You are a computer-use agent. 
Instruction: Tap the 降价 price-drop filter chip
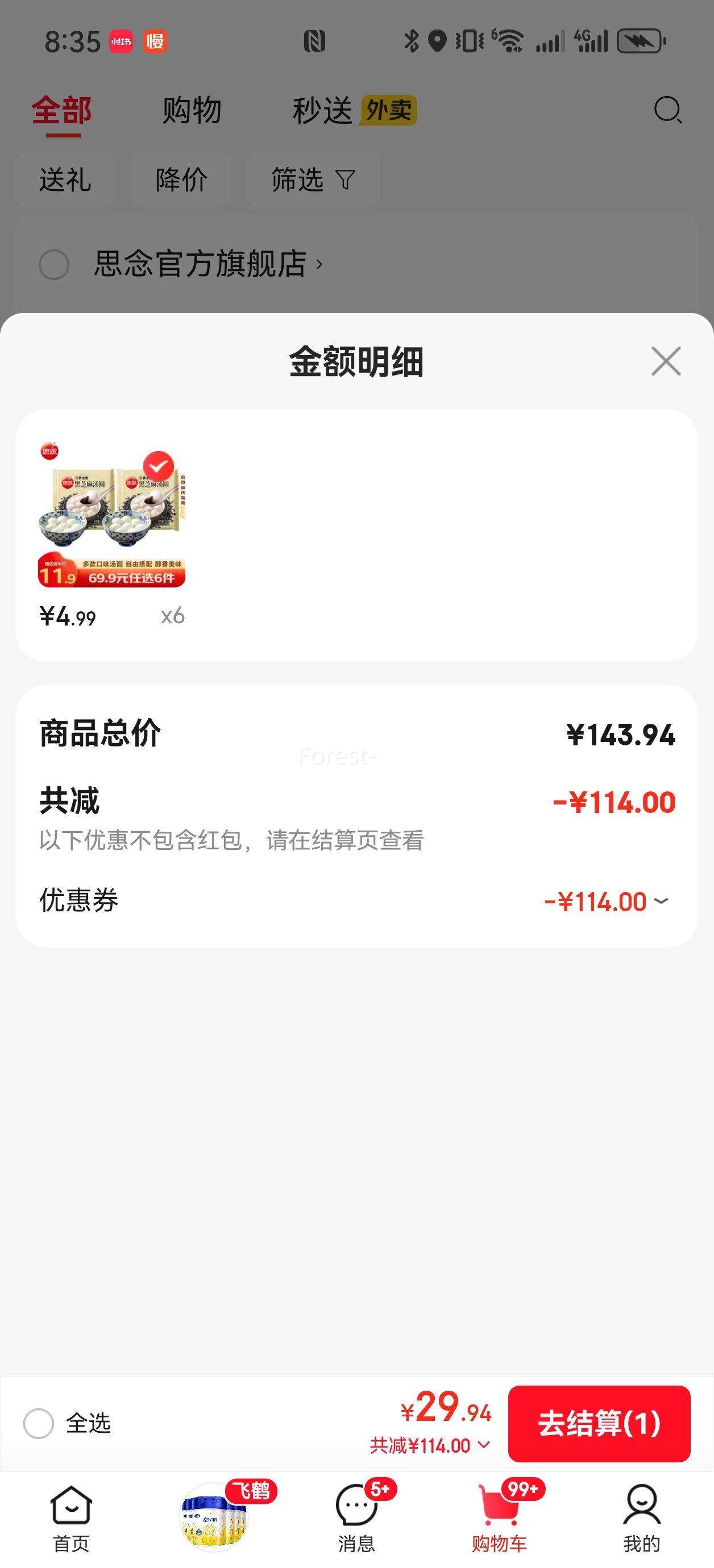click(180, 178)
